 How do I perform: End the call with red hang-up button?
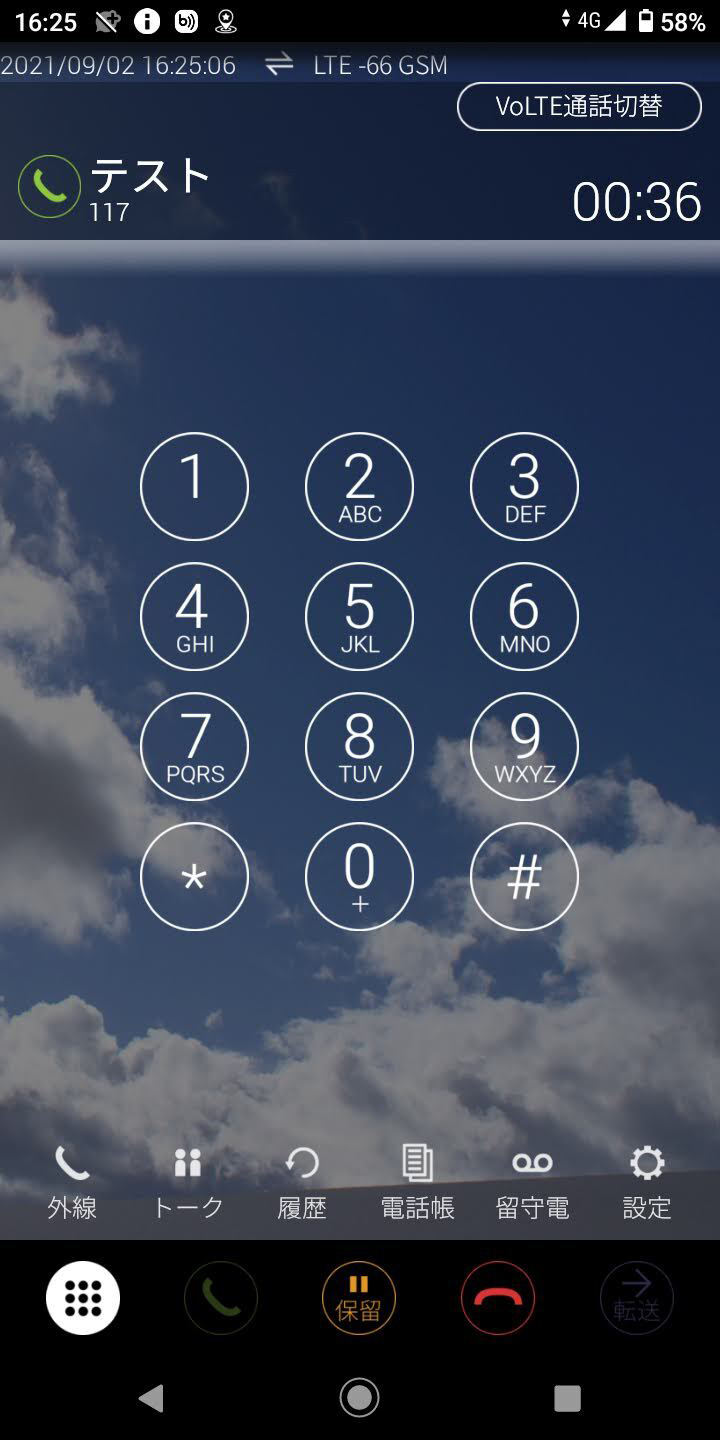tap(498, 1298)
